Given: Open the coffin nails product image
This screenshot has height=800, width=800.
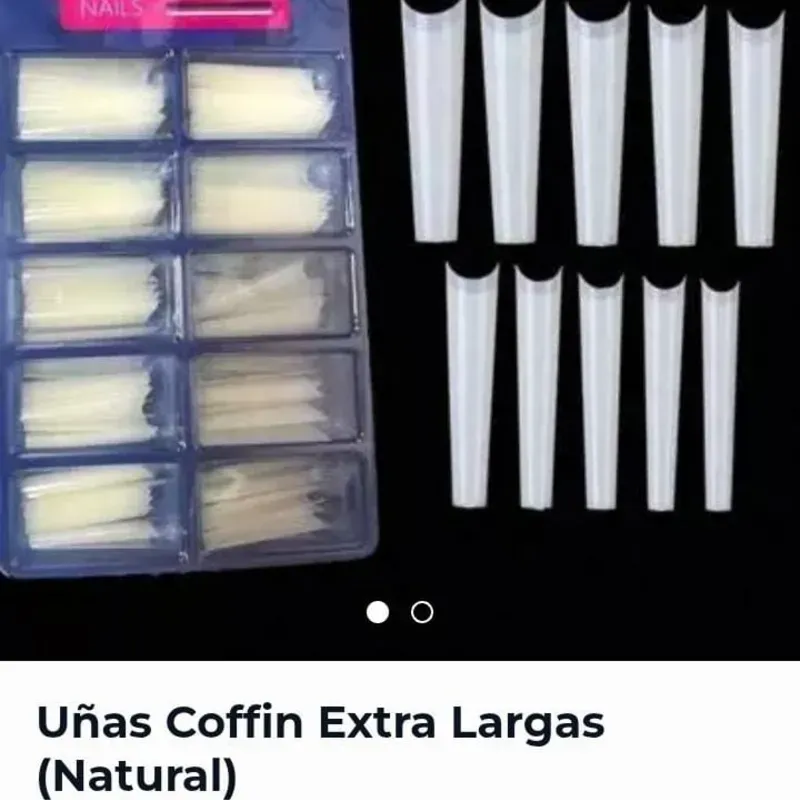Looking at the screenshot, I should (x=400, y=300).
